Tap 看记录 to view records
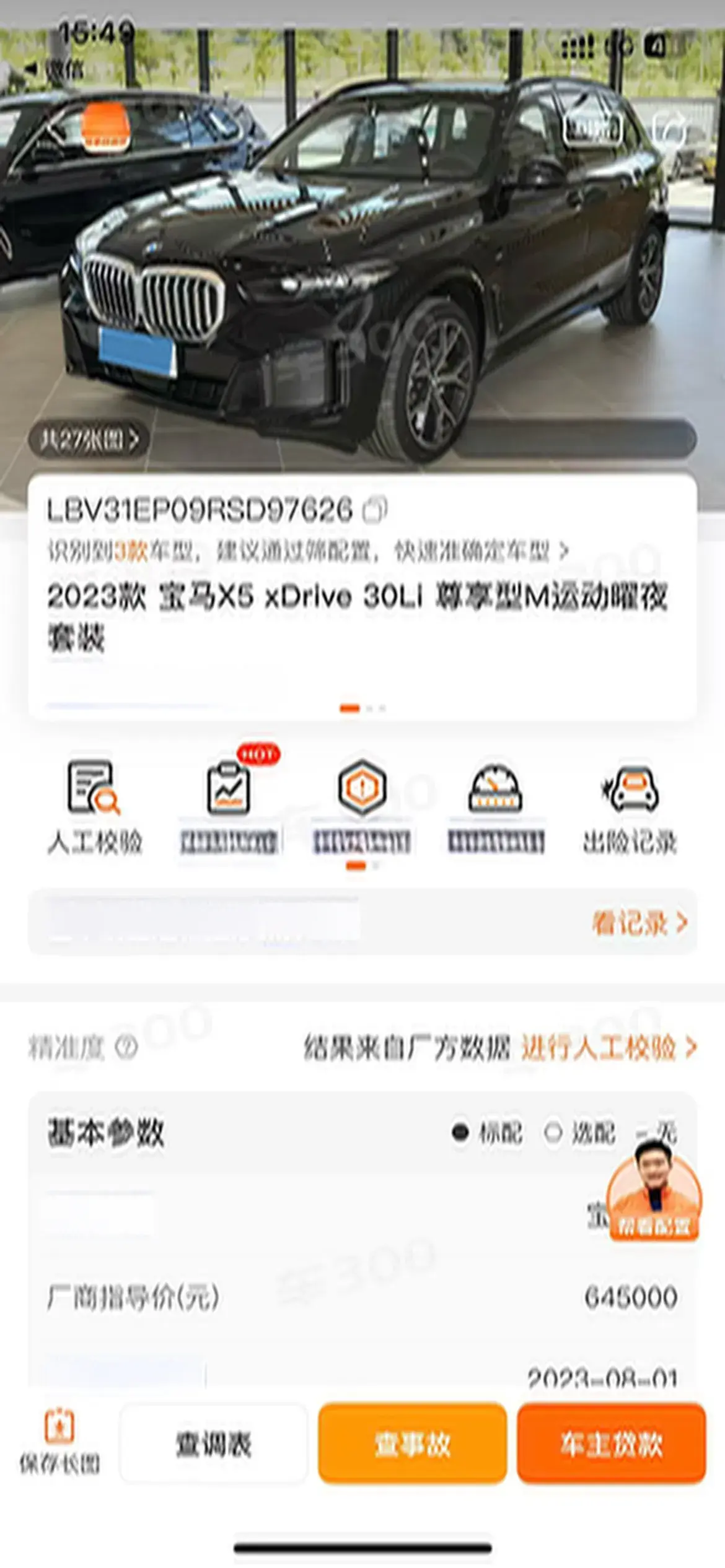Viewport: 725px width, 1568px height. pos(639,923)
